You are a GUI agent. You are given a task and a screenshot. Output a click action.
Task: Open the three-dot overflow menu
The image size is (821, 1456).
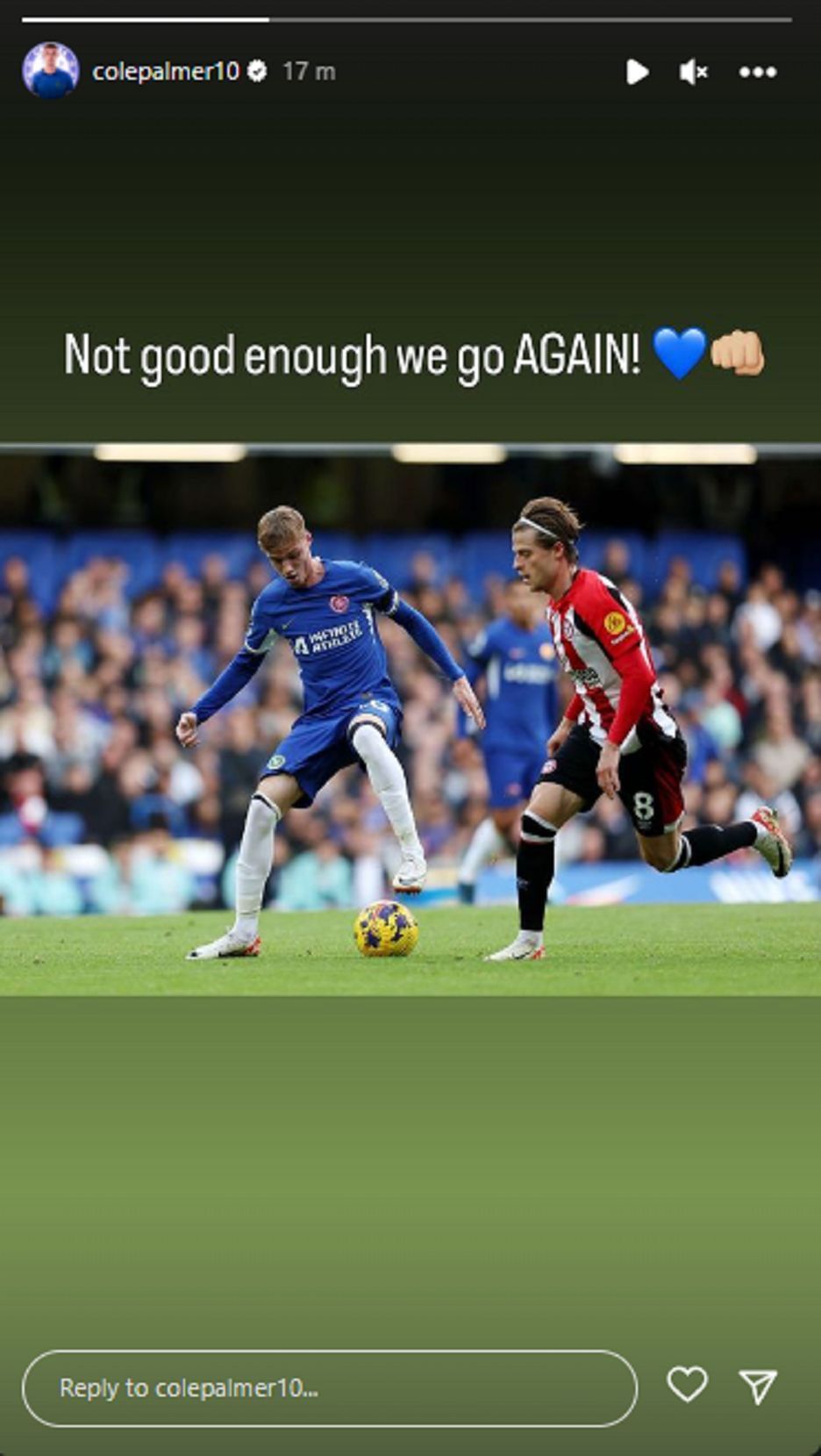[x=758, y=72]
